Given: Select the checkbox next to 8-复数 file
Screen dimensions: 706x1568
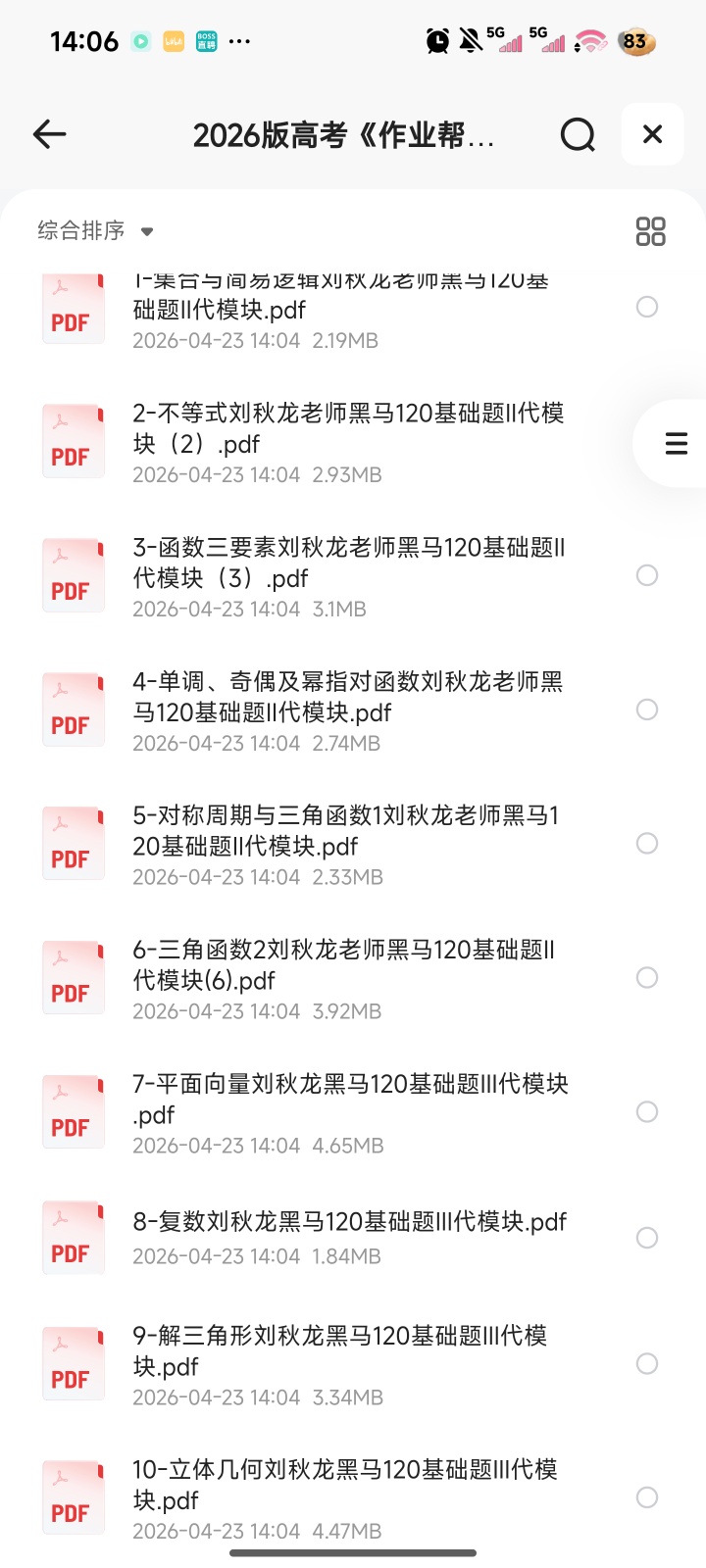Looking at the screenshot, I should coord(647,1238).
